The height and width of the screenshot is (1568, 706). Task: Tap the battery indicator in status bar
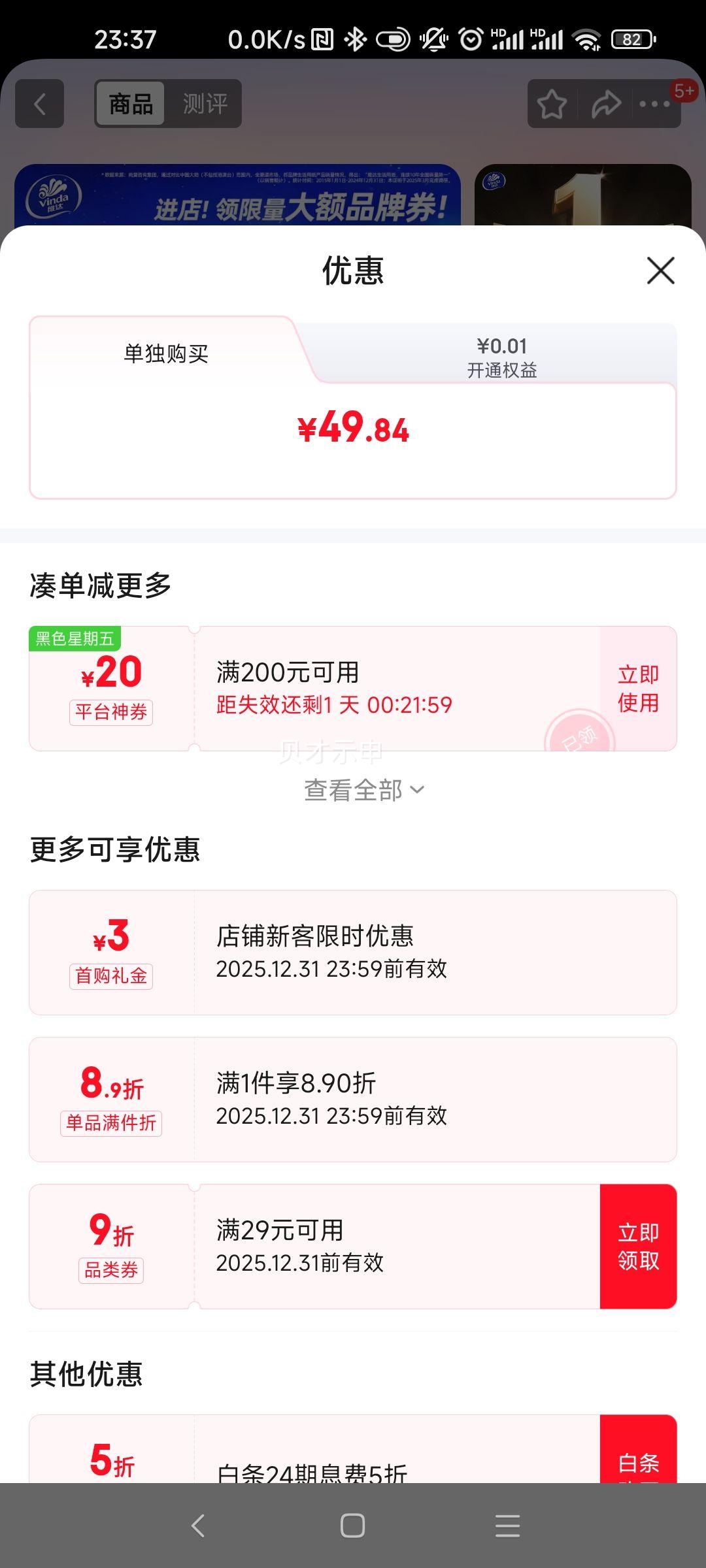[631, 41]
